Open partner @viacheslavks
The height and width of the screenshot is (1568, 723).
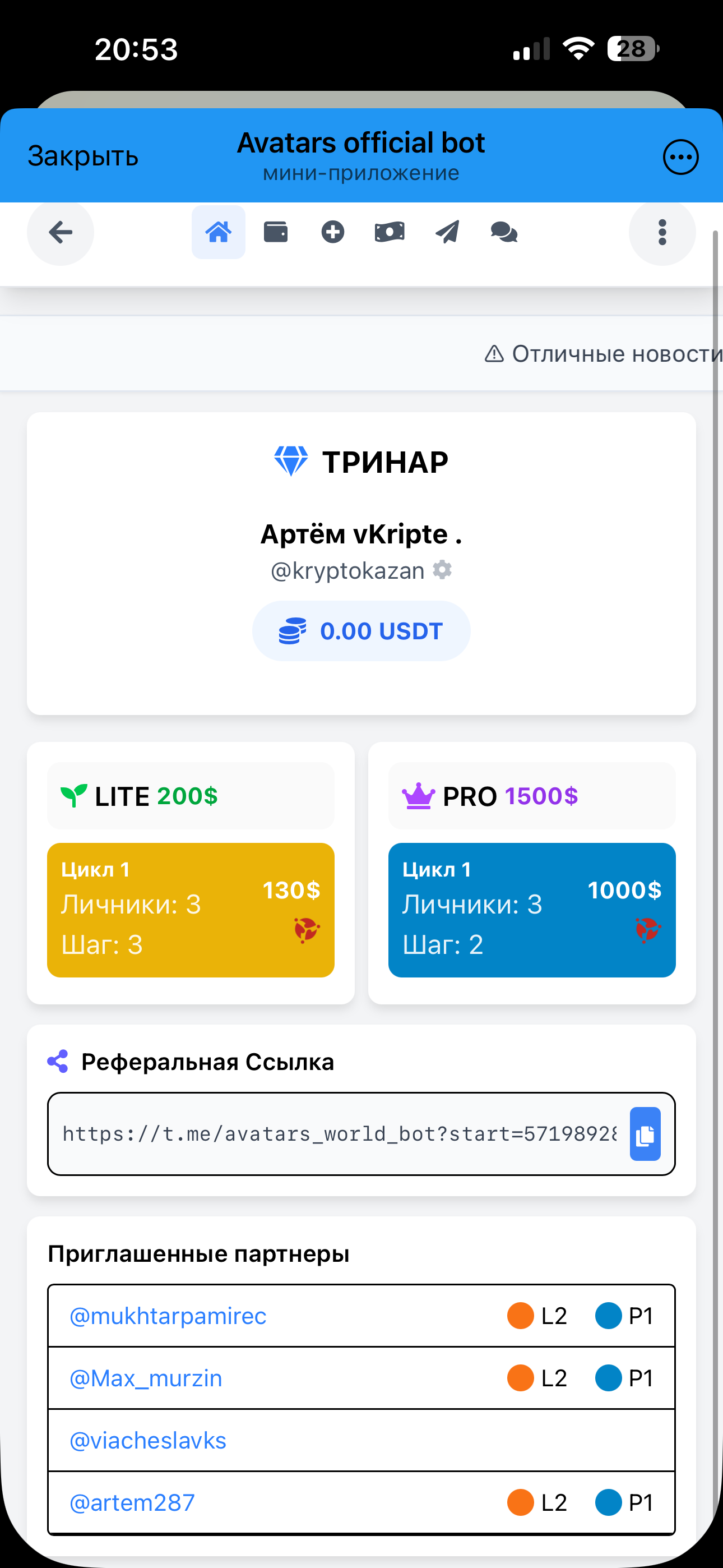click(x=148, y=1440)
